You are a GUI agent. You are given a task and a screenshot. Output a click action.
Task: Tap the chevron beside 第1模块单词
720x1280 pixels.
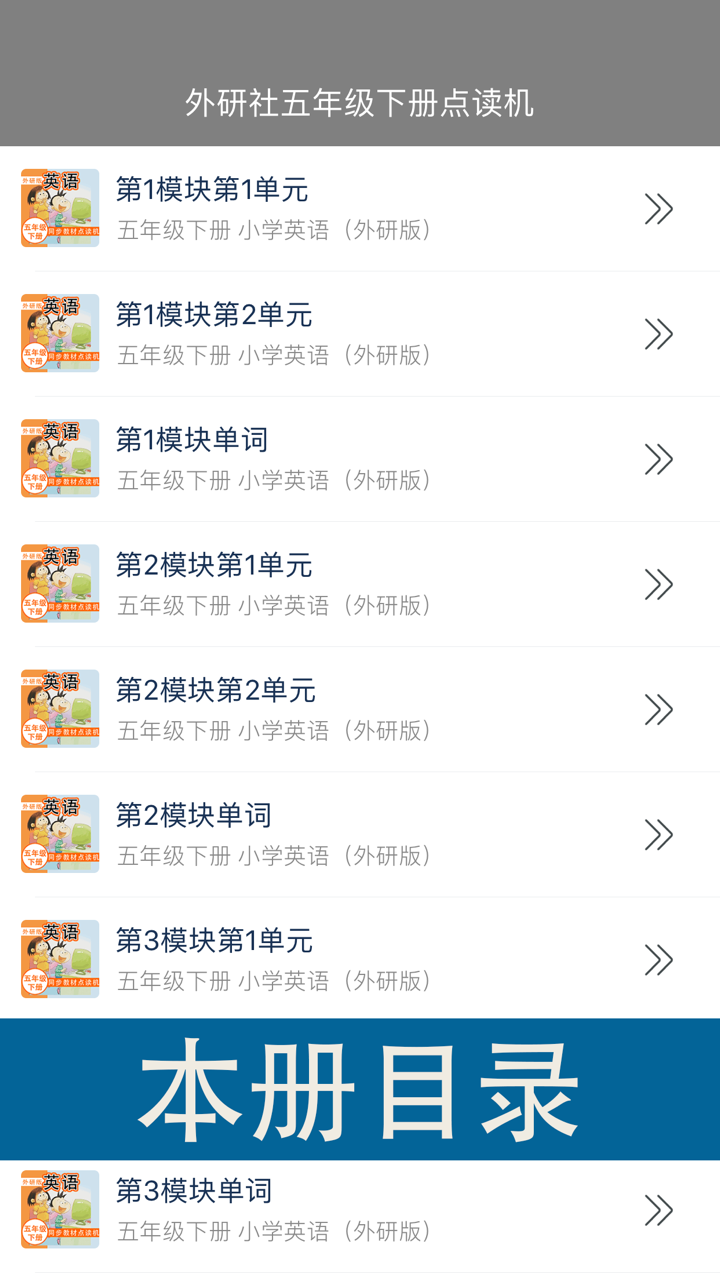click(658, 458)
